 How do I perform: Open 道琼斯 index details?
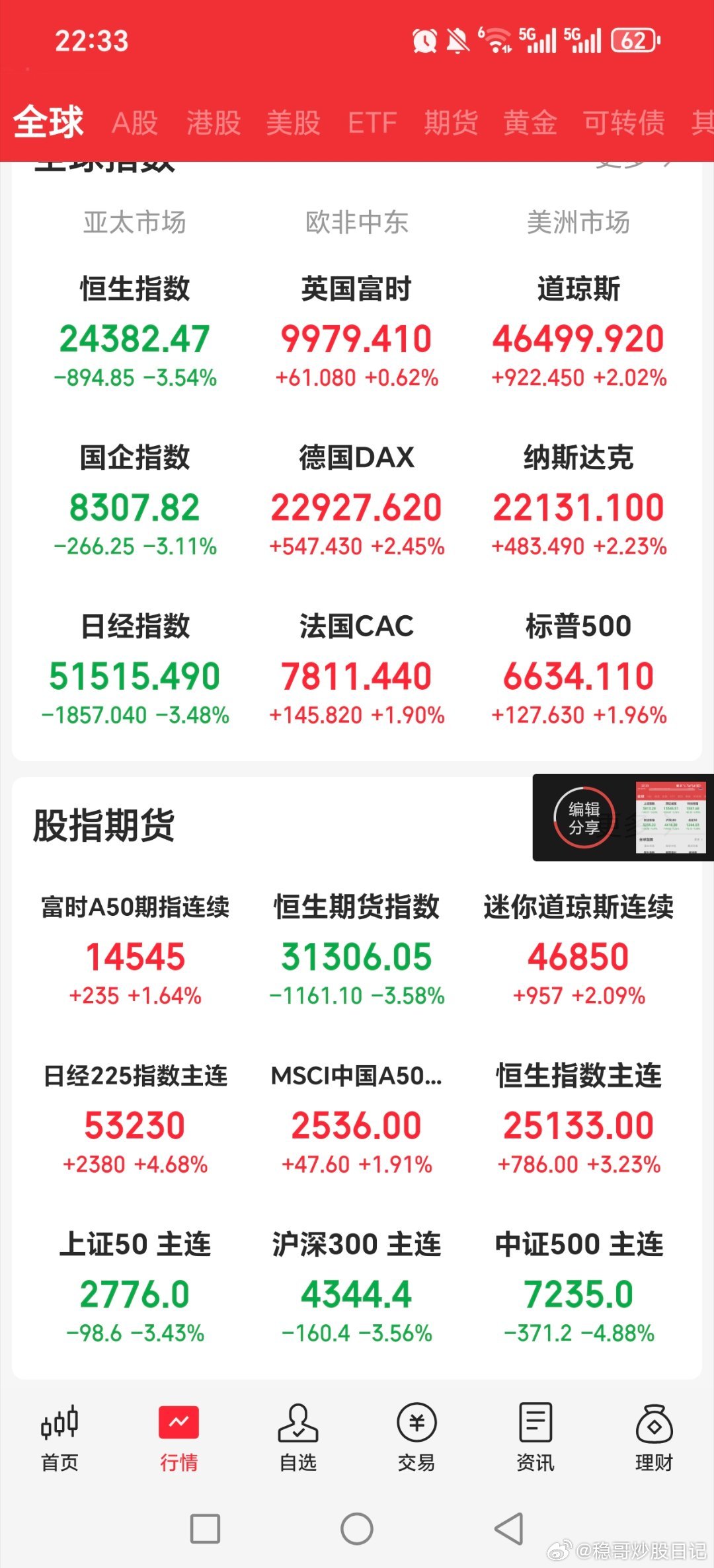click(x=578, y=327)
